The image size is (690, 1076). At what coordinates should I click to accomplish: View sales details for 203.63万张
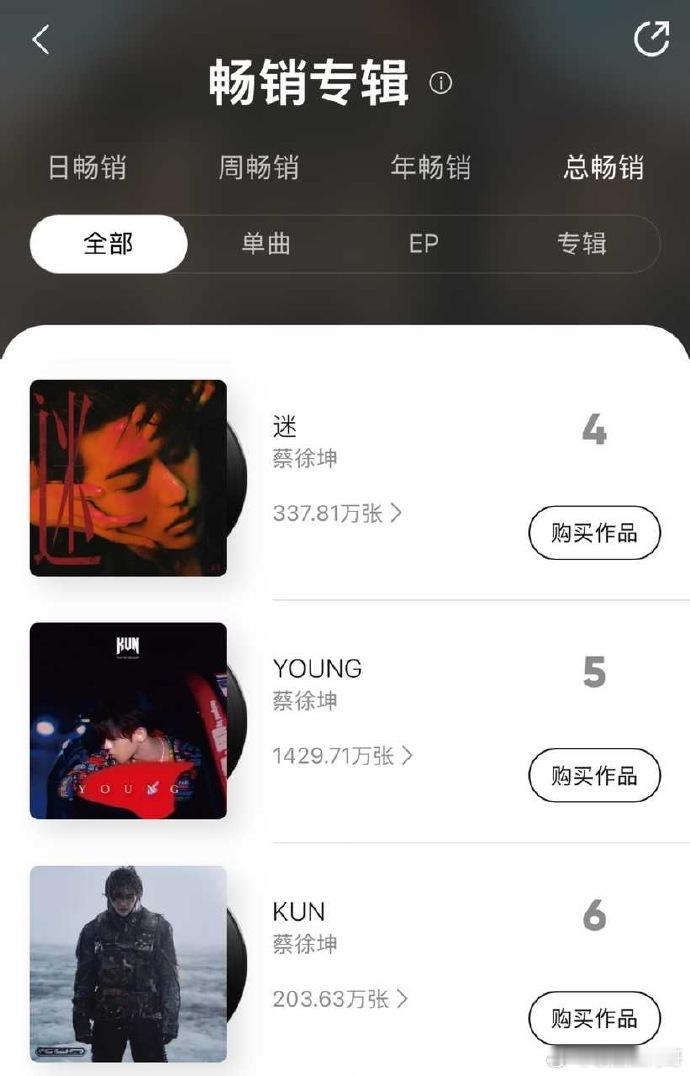[340, 998]
